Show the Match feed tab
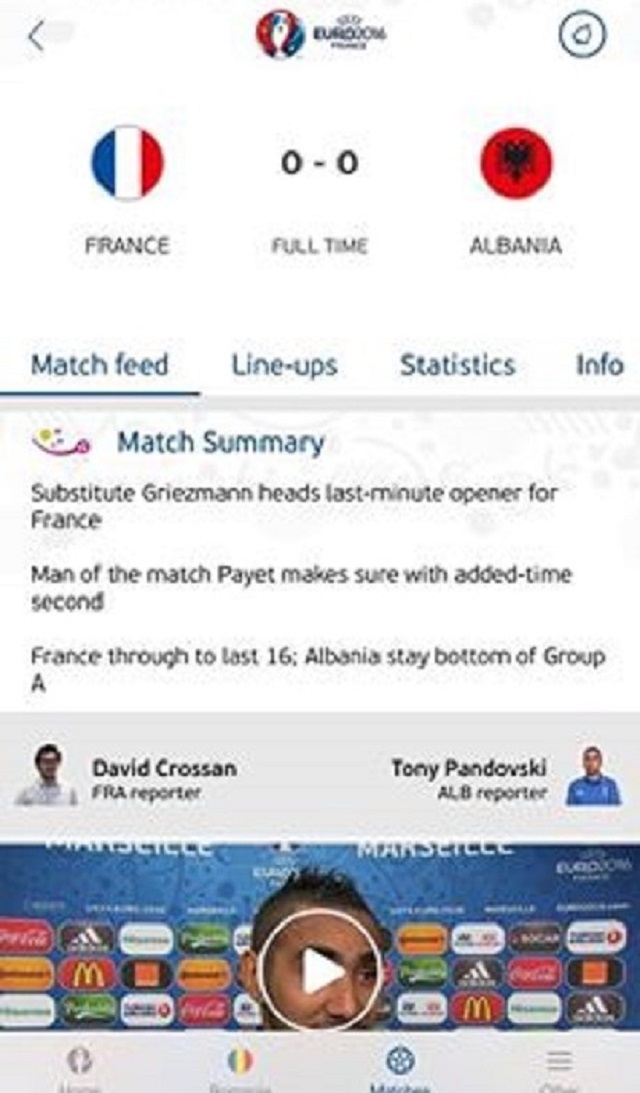640x1093 pixels. tap(99, 365)
